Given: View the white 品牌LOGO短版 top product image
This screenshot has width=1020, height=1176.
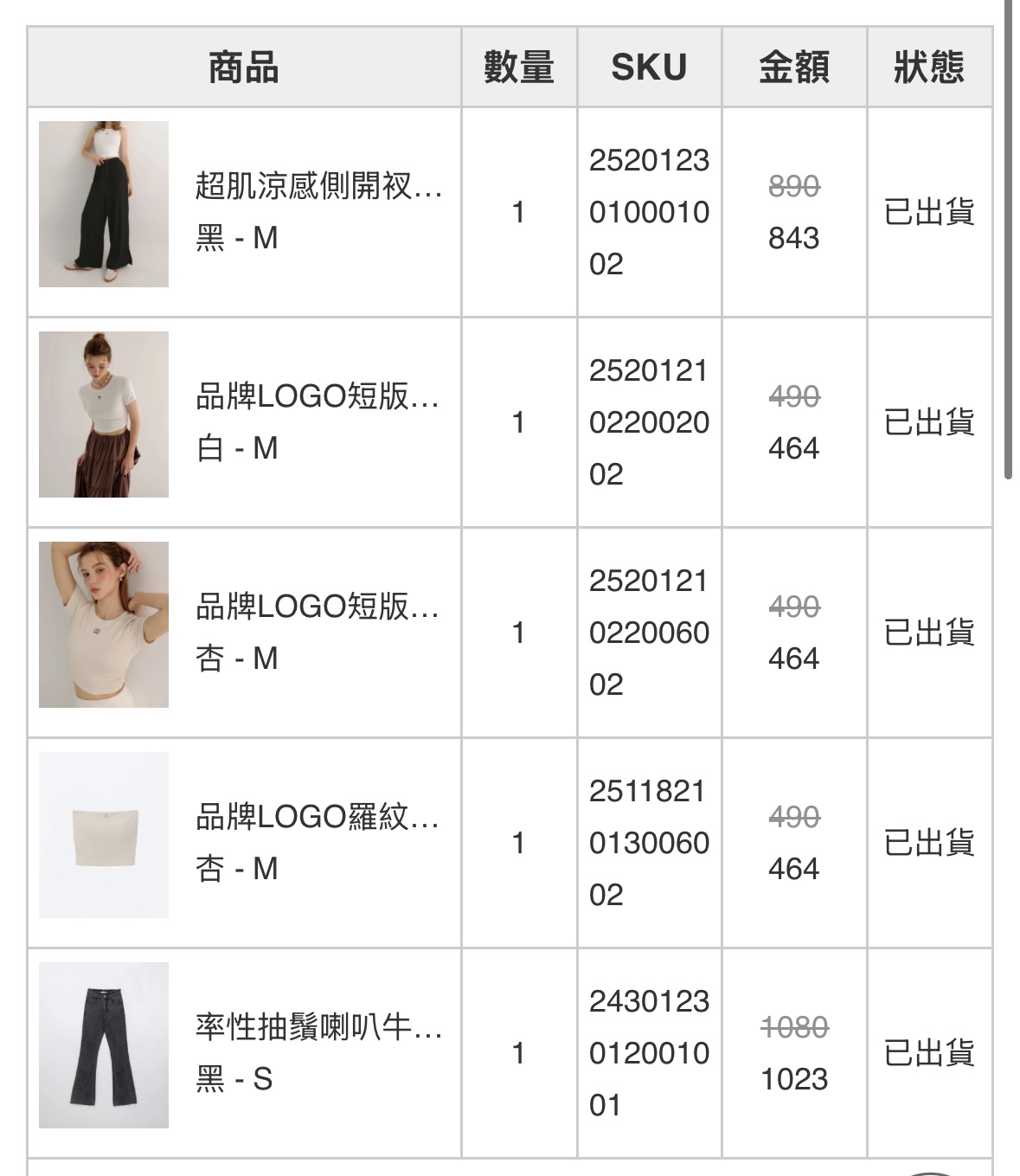Looking at the screenshot, I should pyautogui.click(x=104, y=414).
